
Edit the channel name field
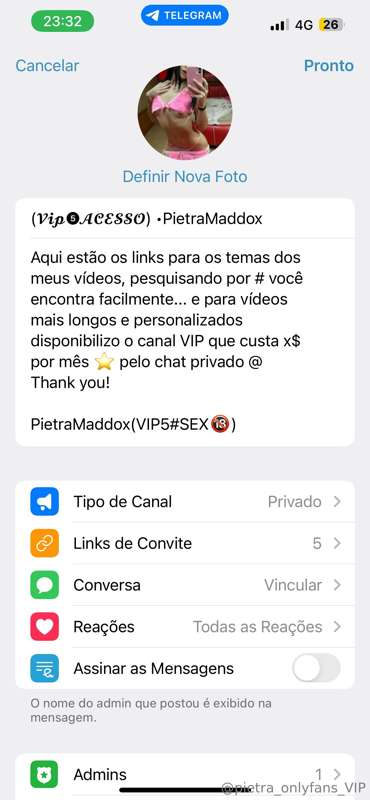(185, 219)
